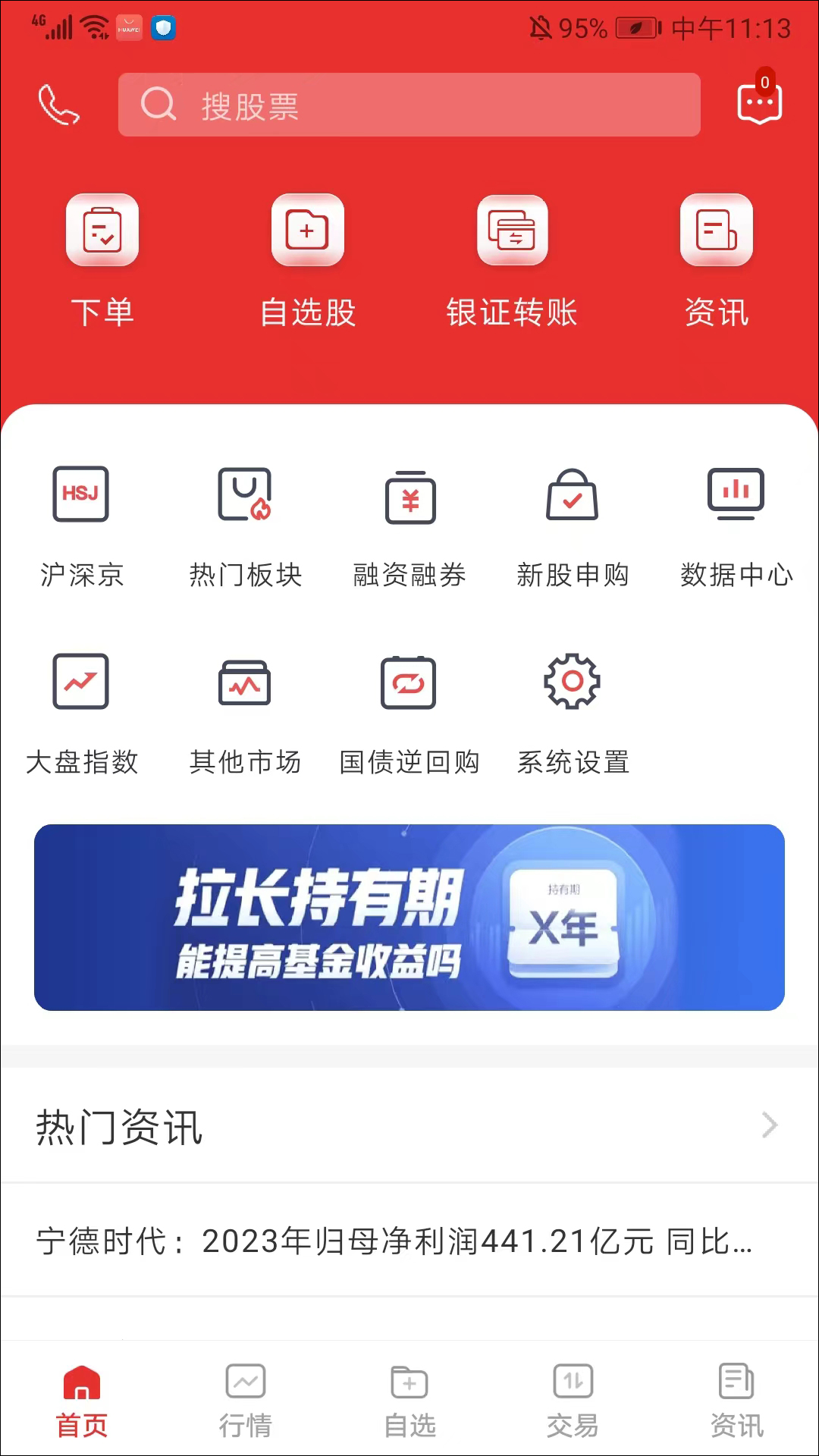Open the 银证转账 transfer shortcut
The height and width of the screenshot is (1456, 819).
pos(512,259)
